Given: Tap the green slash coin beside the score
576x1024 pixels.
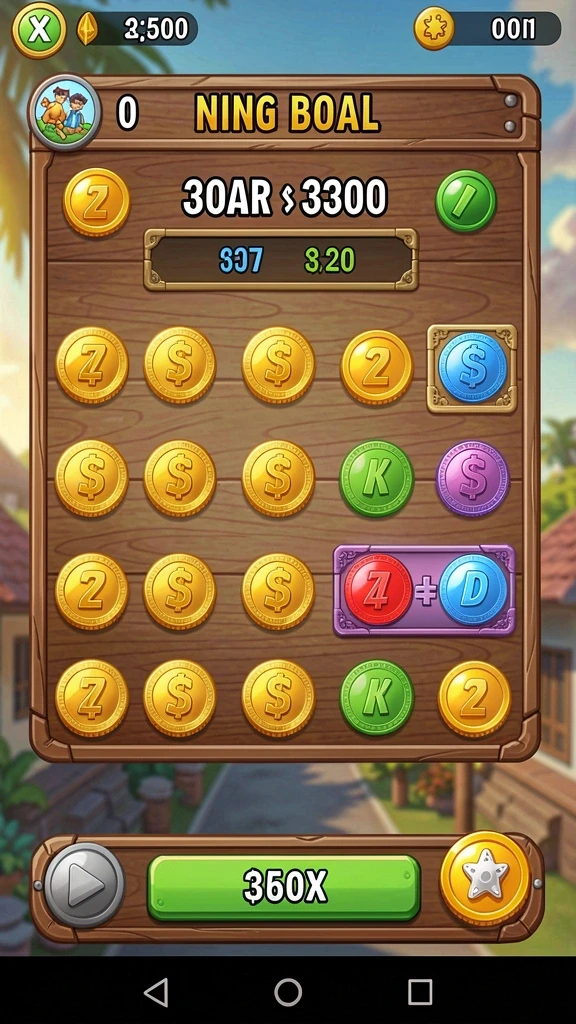Looking at the screenshot, I should [466, 201].
